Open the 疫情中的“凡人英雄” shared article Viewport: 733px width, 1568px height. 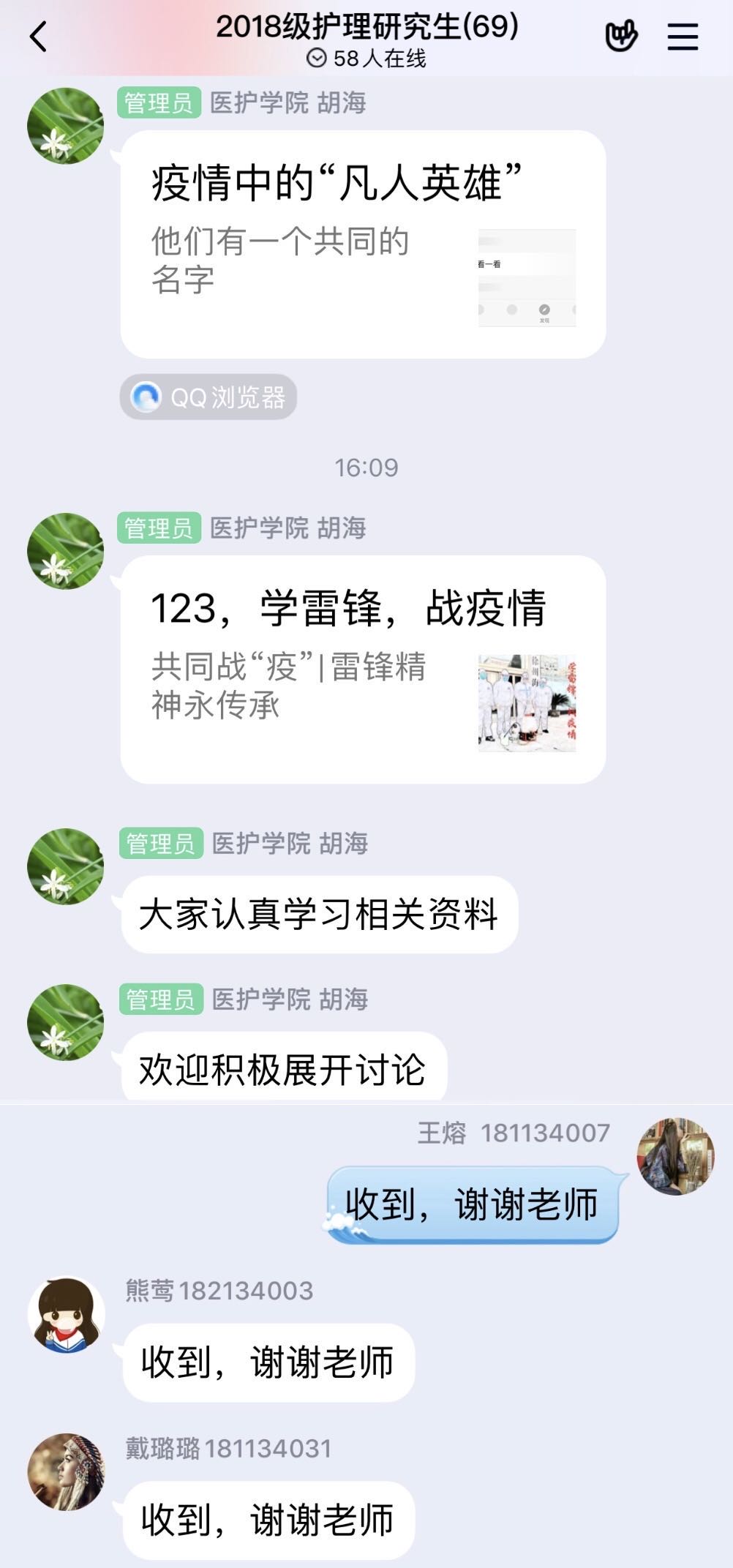tap(363, 244)
